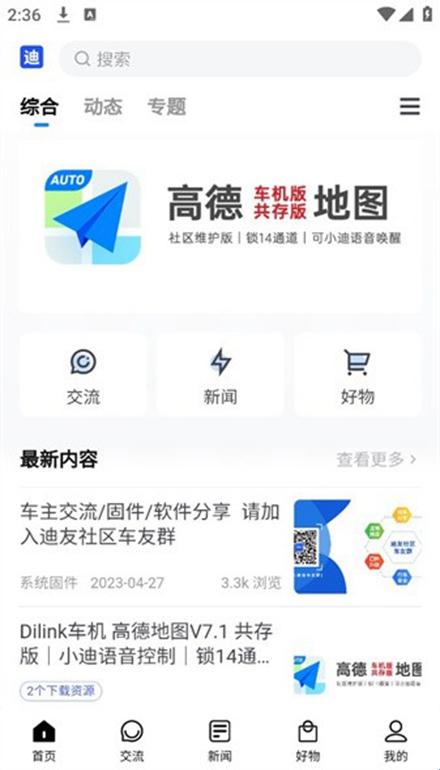Open the 车主交流/固件/软件分享 post
The width and height of the screenshot is (440, 770).
[220, 547]
